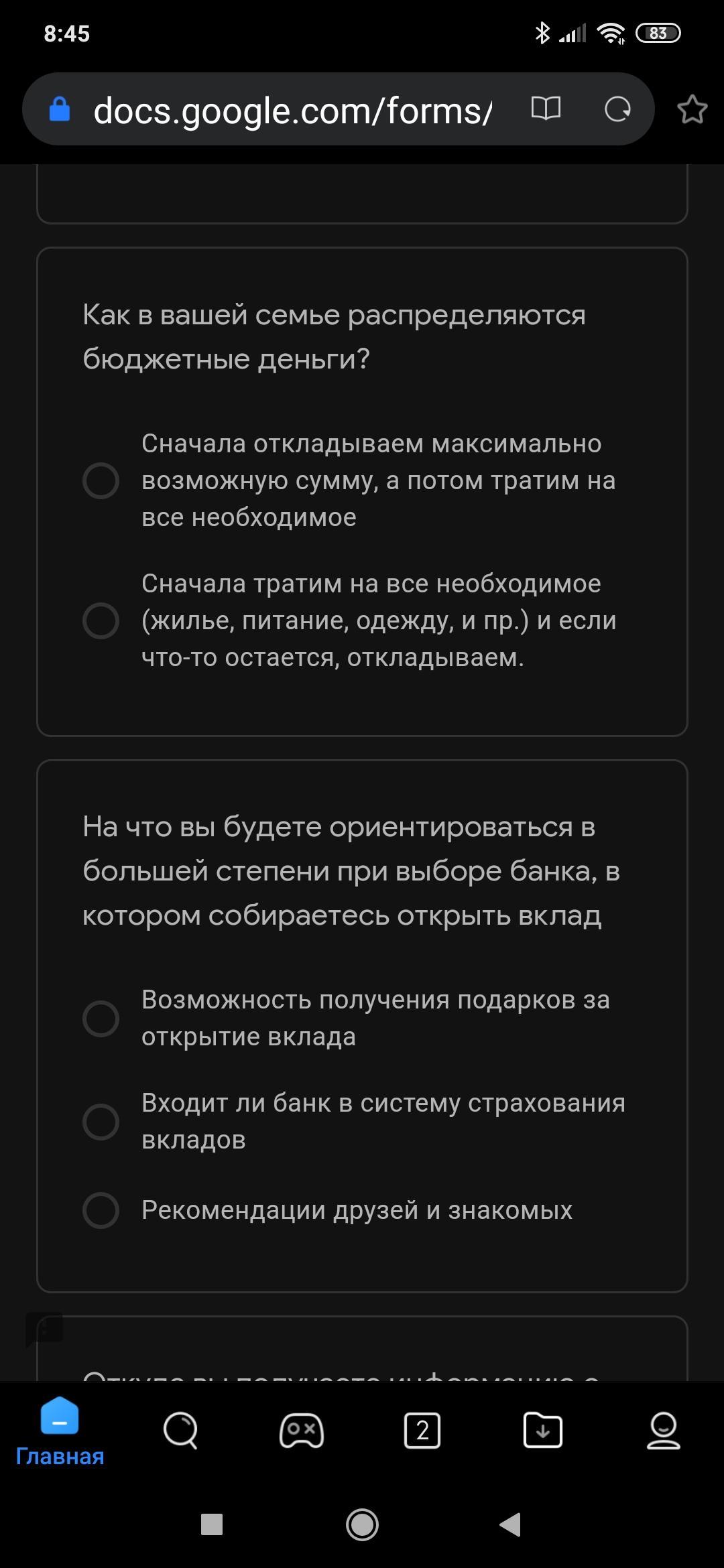Tap the system home circle button

click(x=362, y=1524)
